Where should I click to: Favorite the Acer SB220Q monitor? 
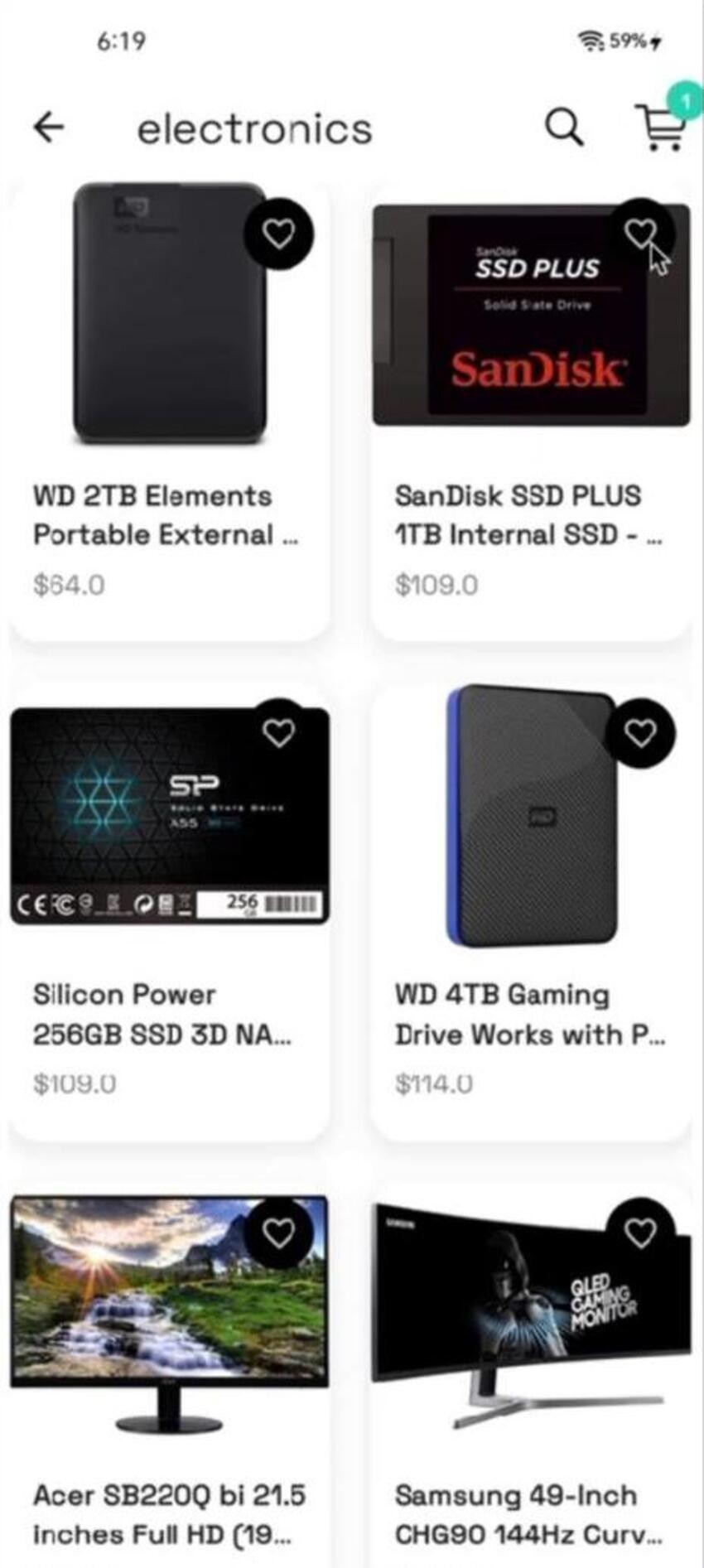tap(278, 1233)
